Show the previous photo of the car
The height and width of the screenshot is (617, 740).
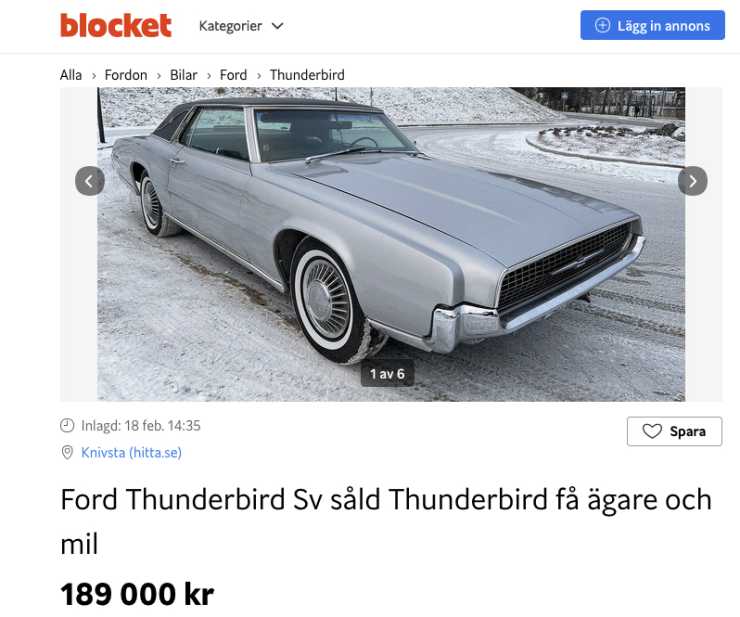tap(90, 181)
